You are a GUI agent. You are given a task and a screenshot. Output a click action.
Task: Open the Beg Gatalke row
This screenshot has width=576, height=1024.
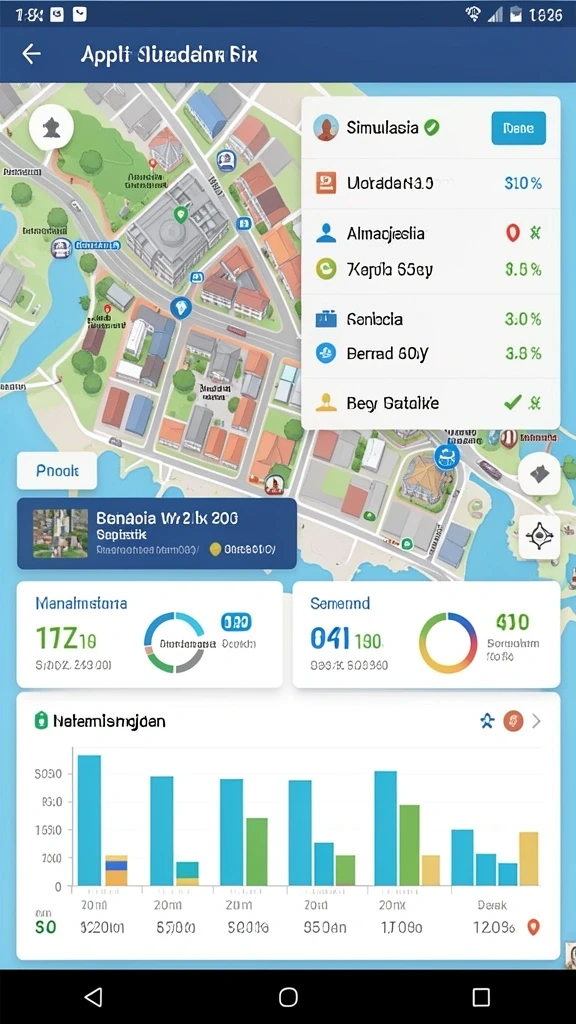click(430, 403)
